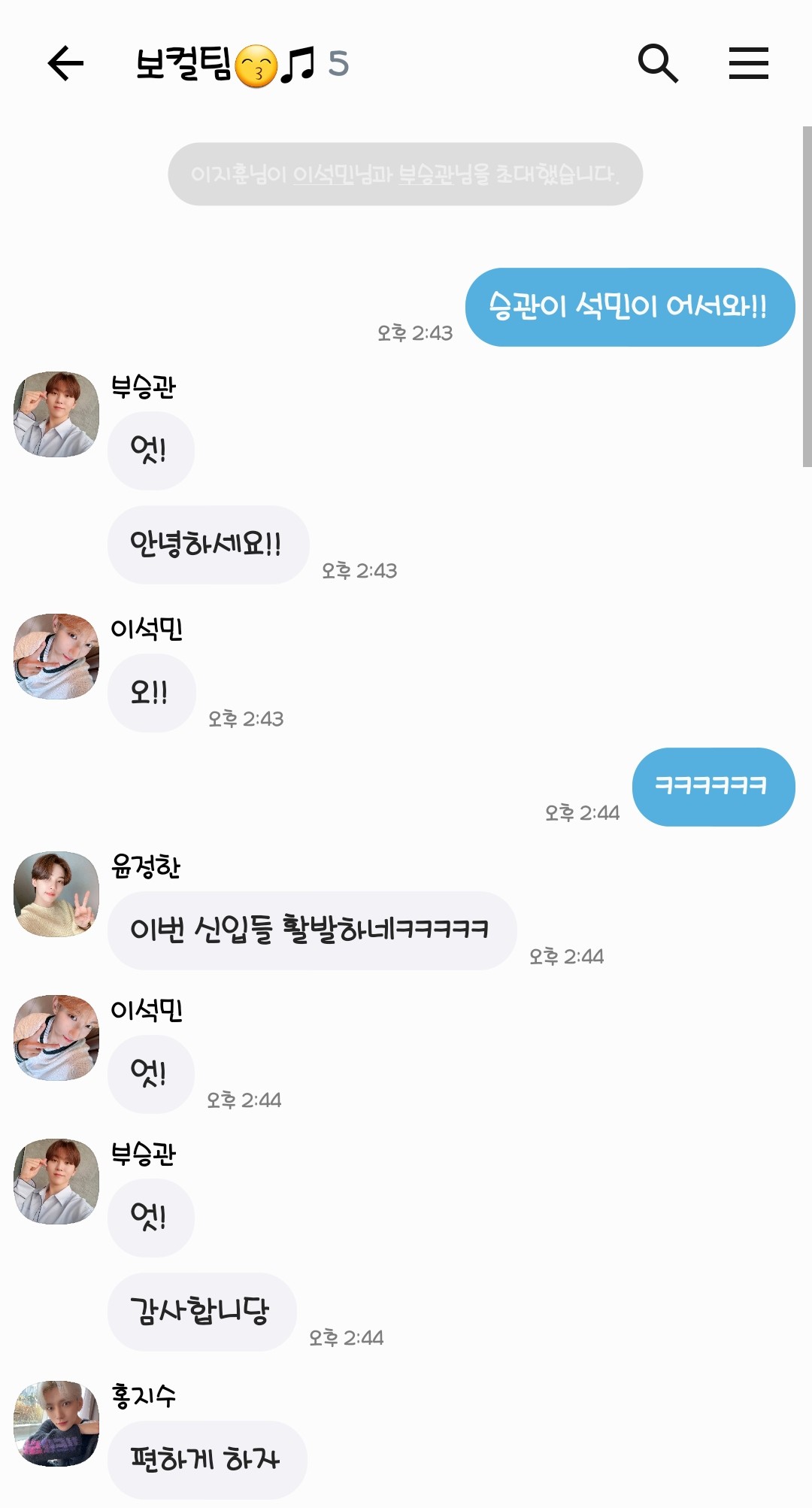This screenshot has height=1508, width=812.
Task: Search within the 보컬팀 chat
Action: (658, 63)
